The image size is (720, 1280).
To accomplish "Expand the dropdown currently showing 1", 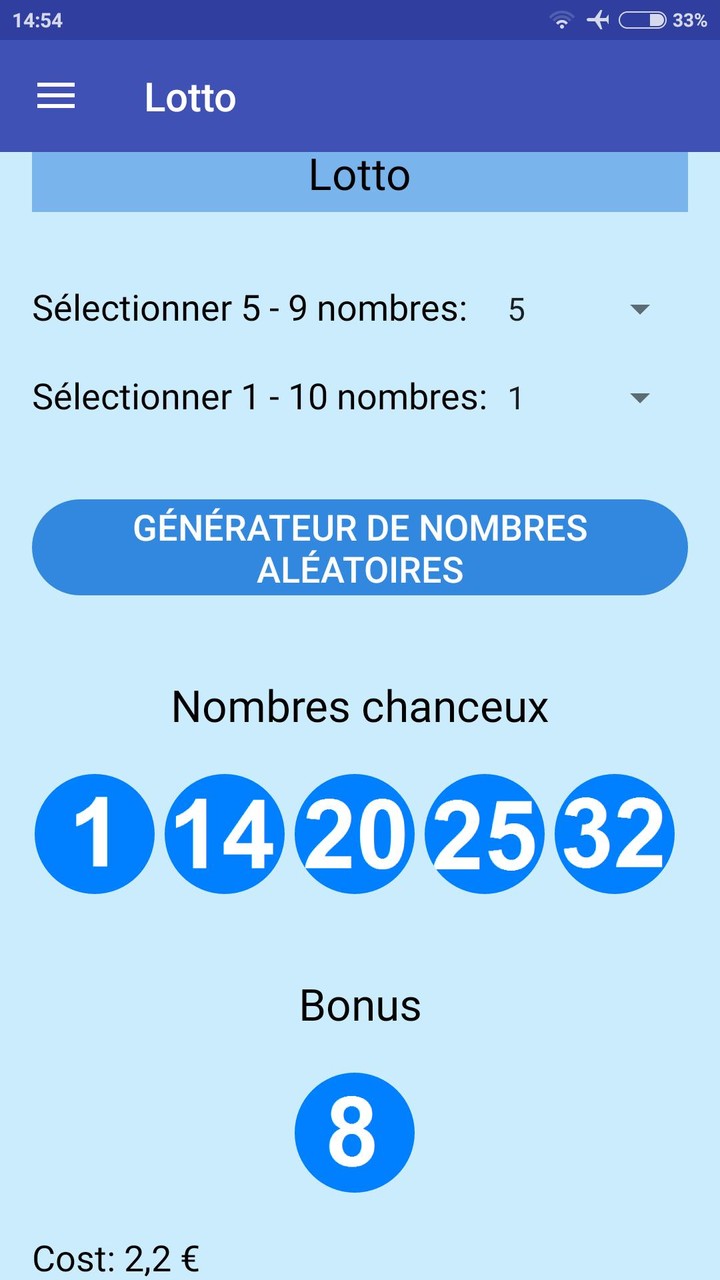I will click(638, 397).
